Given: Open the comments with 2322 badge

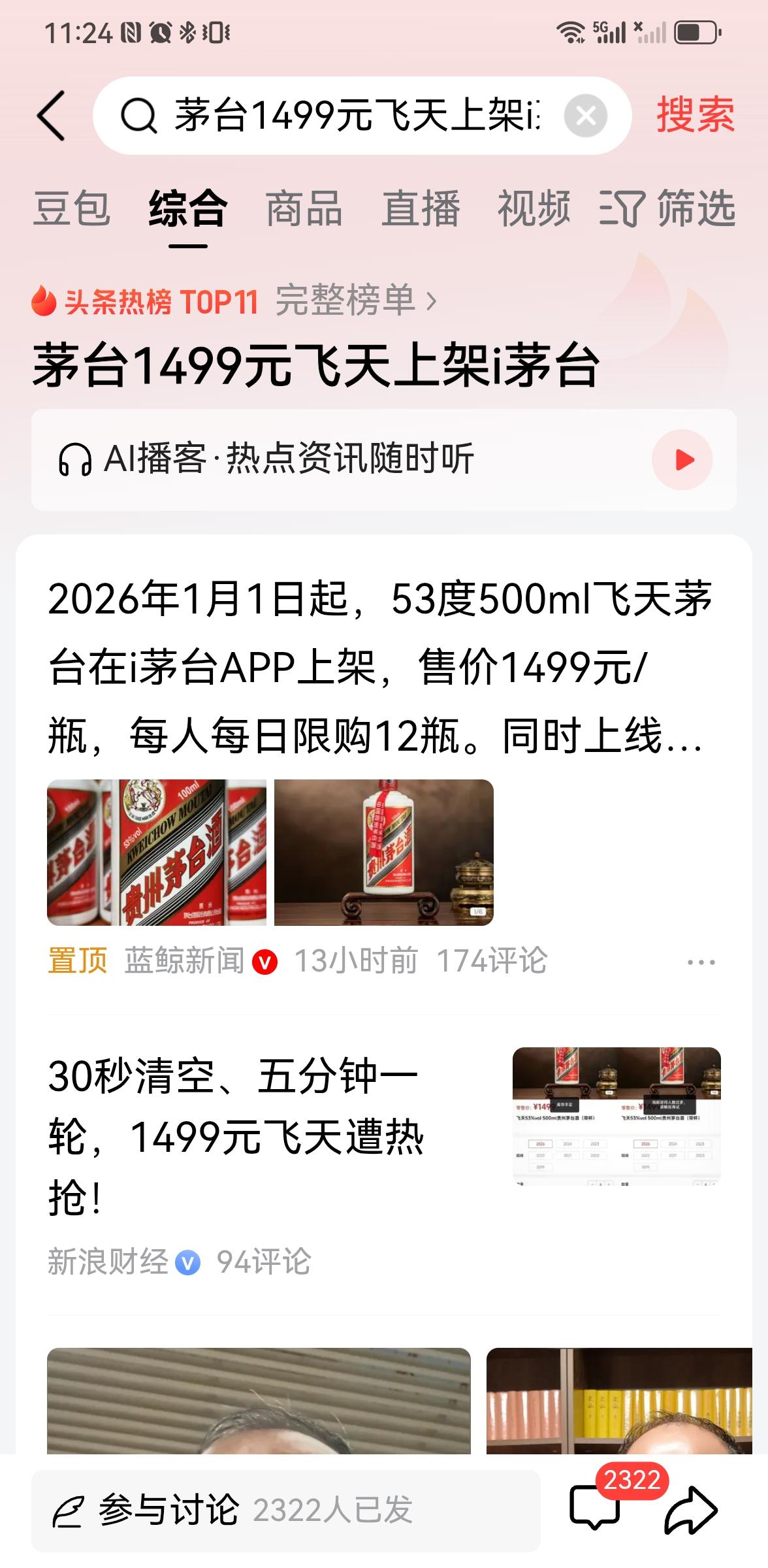Looking at the screenshot, I should [594, 1508].
